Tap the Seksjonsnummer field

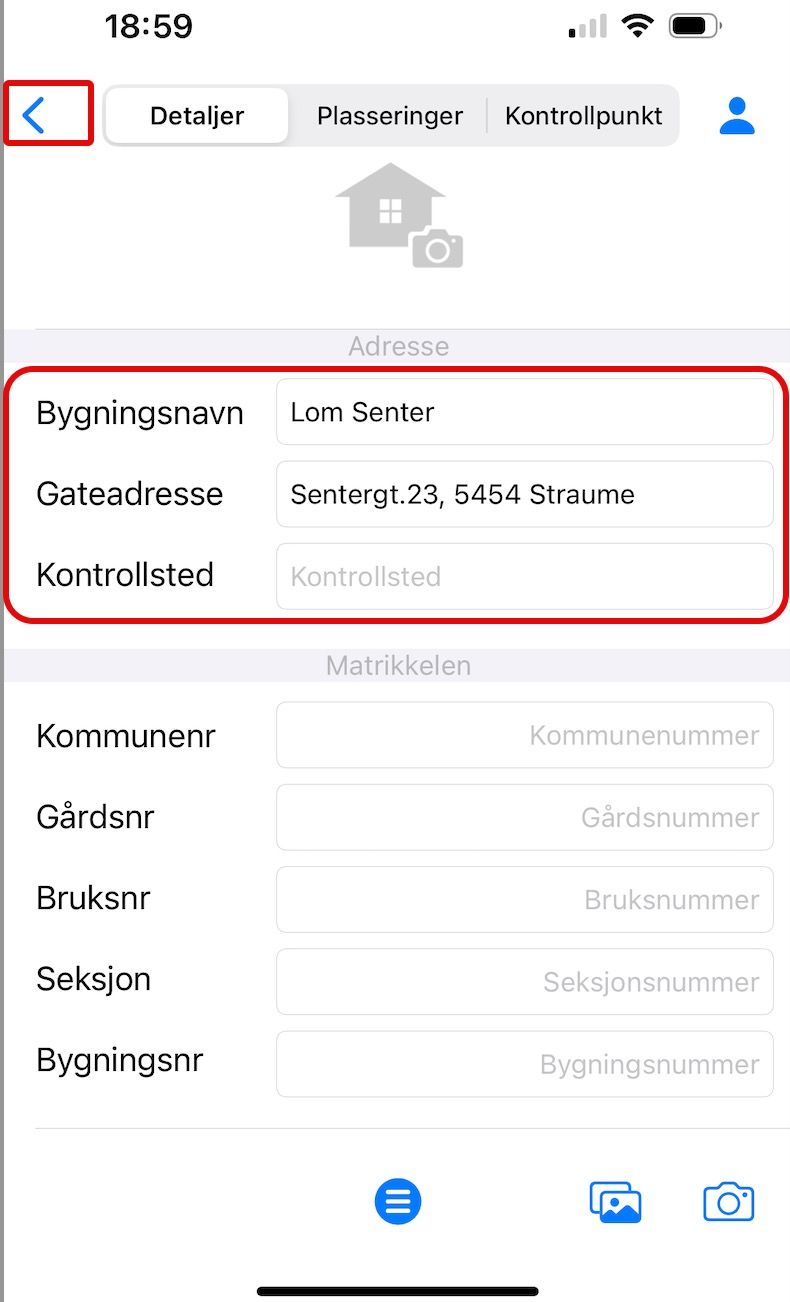pos(524,981)
